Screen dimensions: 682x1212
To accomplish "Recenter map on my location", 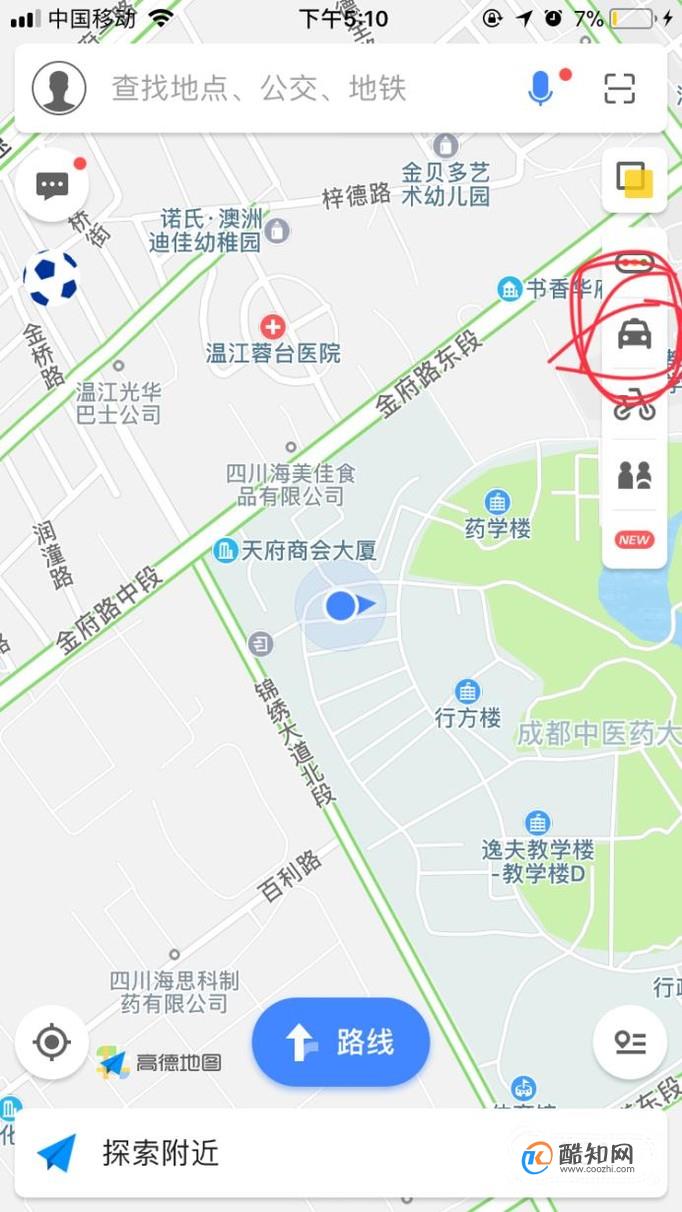I will [x=52, y=1043].
